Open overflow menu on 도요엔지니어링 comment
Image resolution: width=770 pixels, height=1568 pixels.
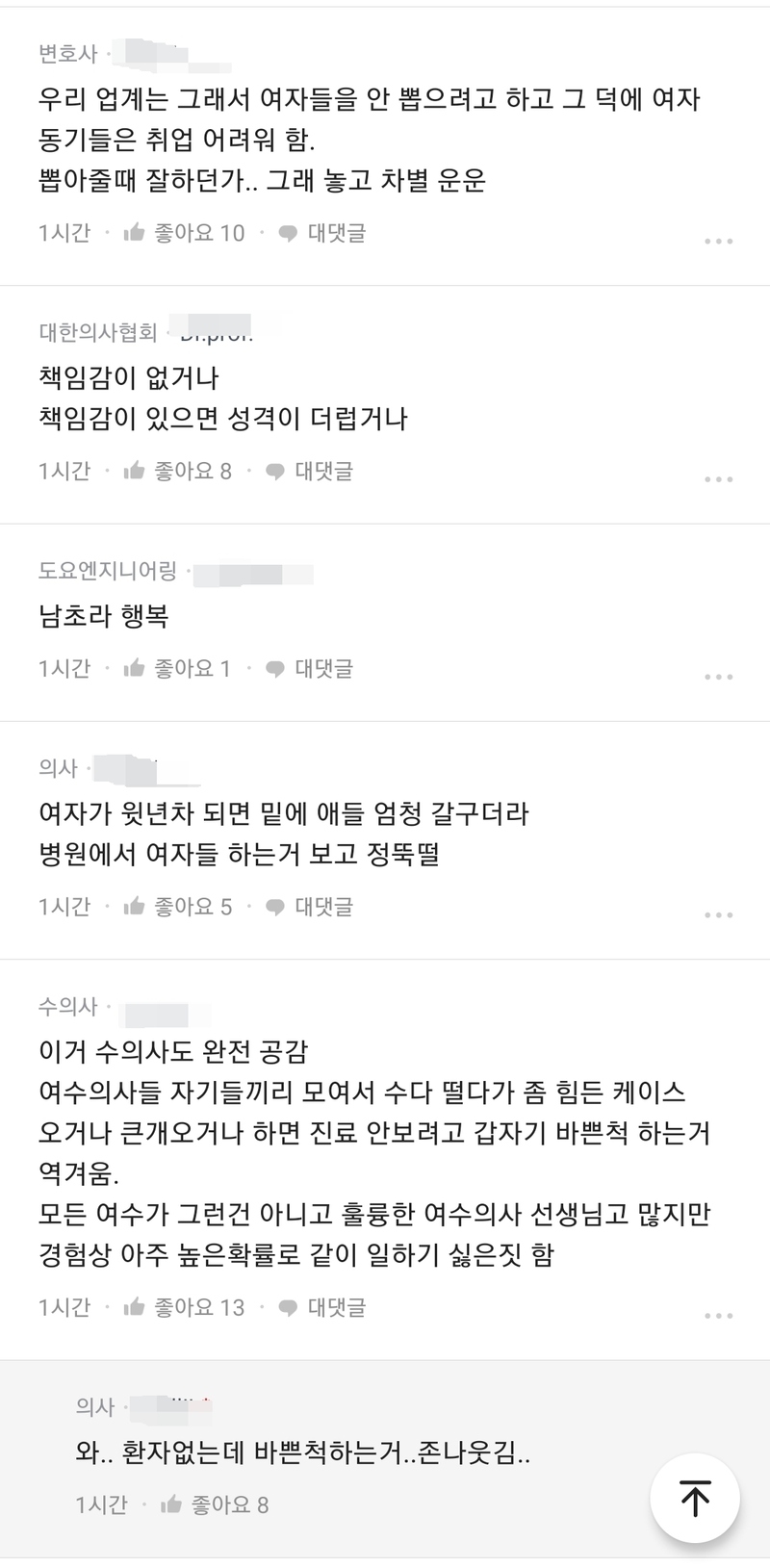(x=718, y=676)
